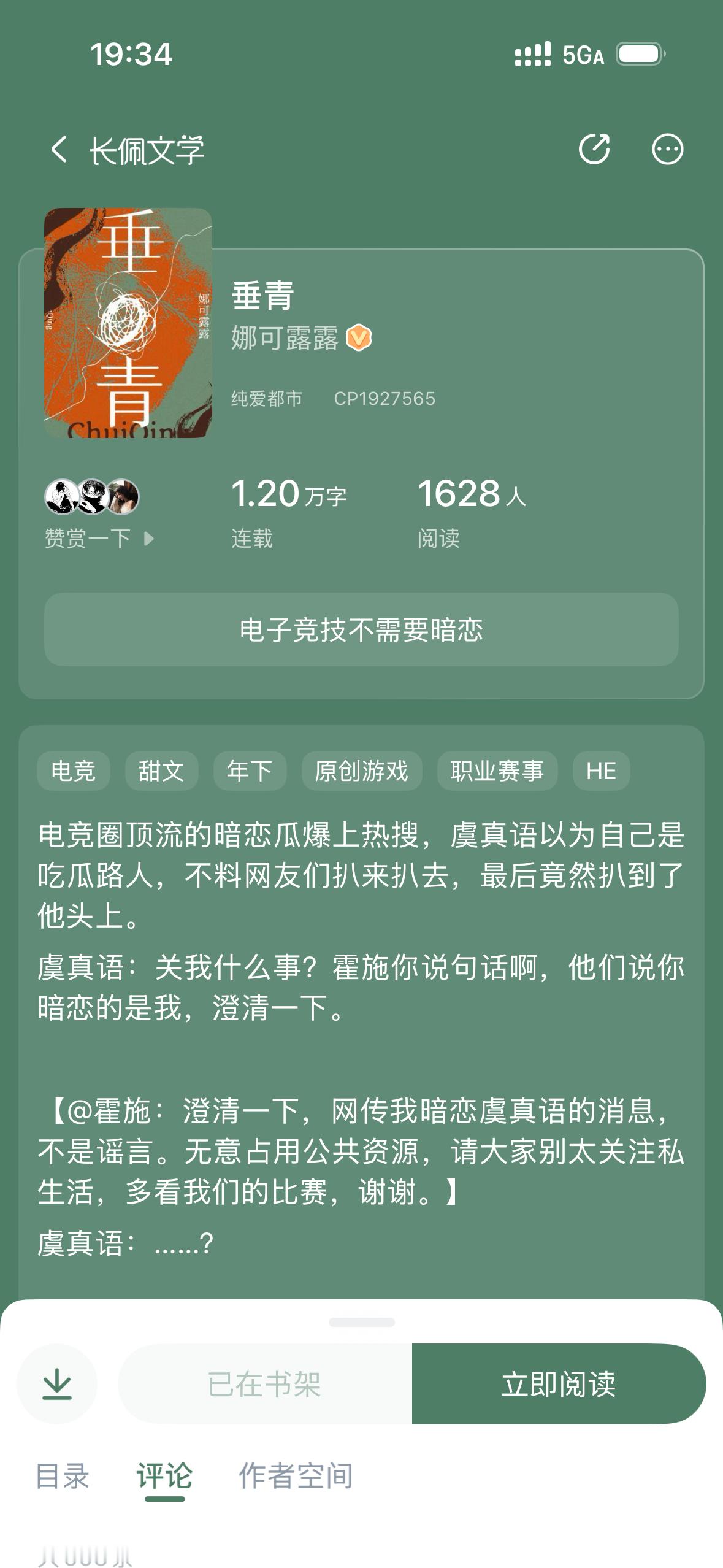Select the HE tag chip
This screenshot has height=1568, width=723.
[x=602, y=771]
